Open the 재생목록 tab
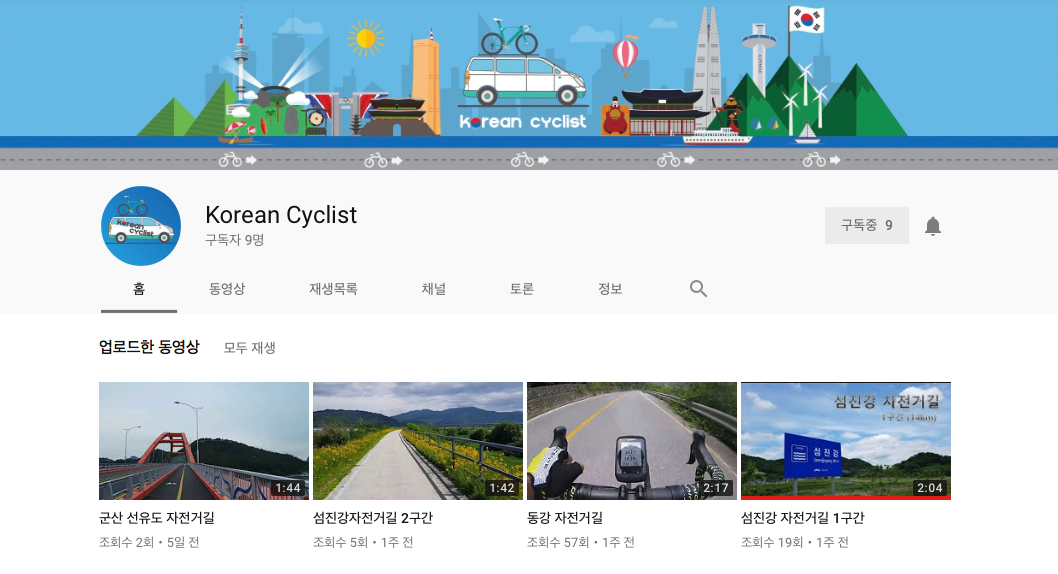The width and height of the screenshot is (1058, 574). pos(333,289)
